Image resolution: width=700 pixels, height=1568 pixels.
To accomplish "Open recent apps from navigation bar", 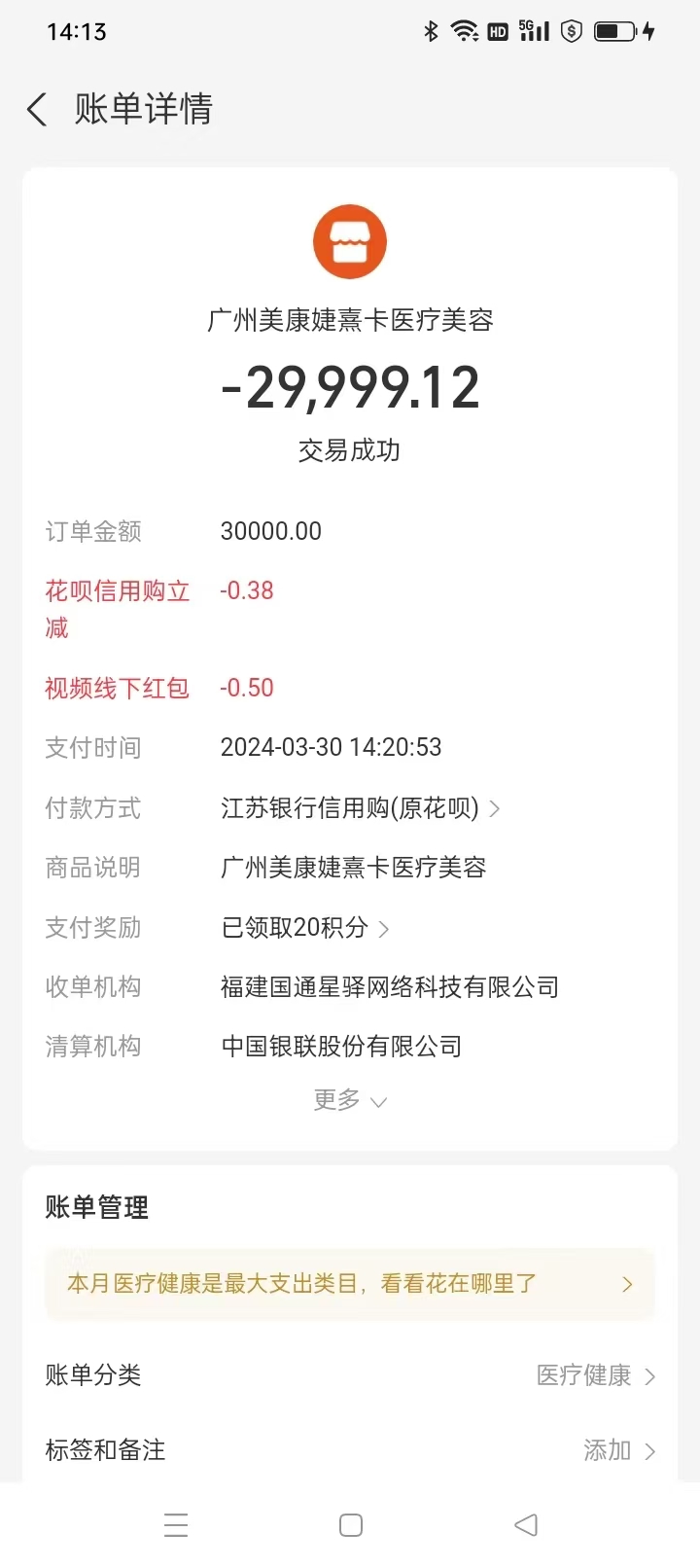I will (x=176, y=1524).
